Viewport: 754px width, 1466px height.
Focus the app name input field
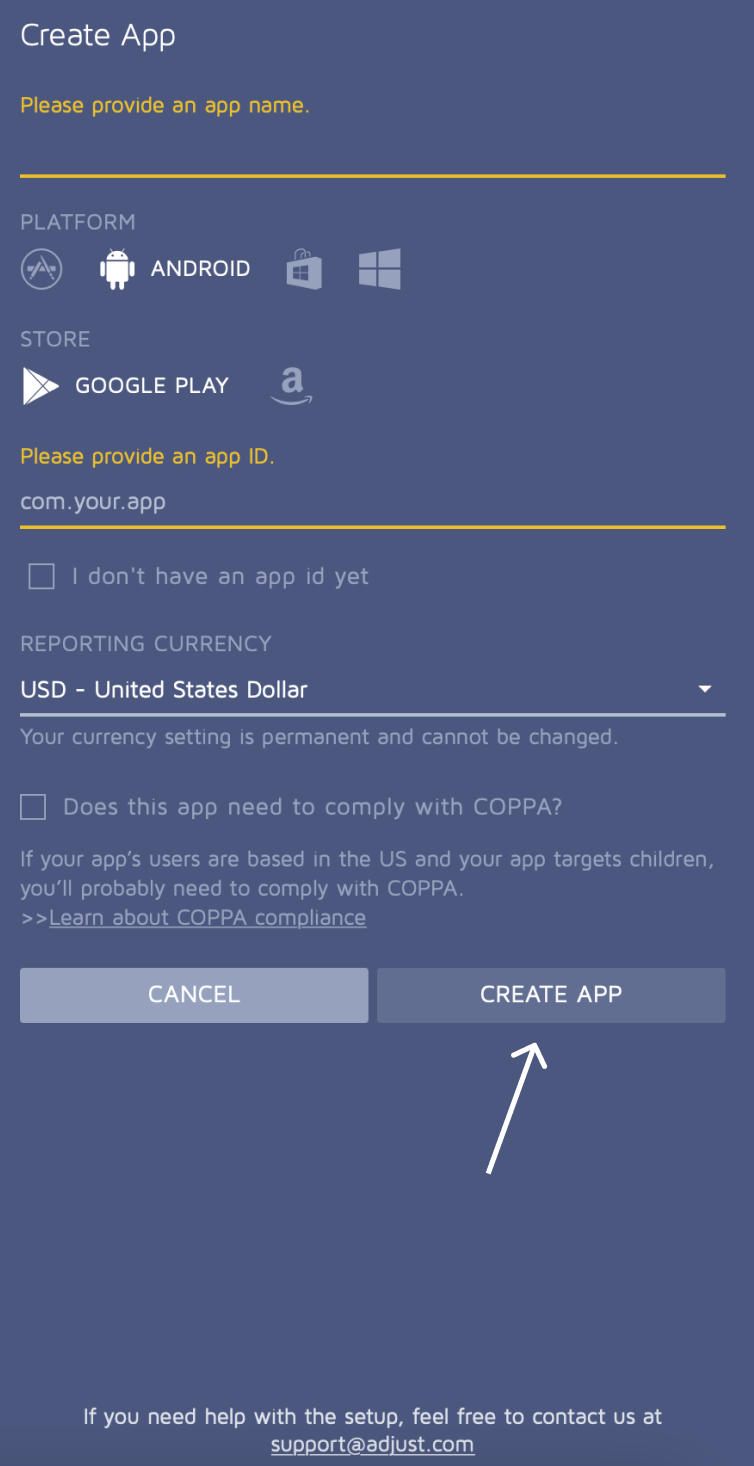pos(372,150)
